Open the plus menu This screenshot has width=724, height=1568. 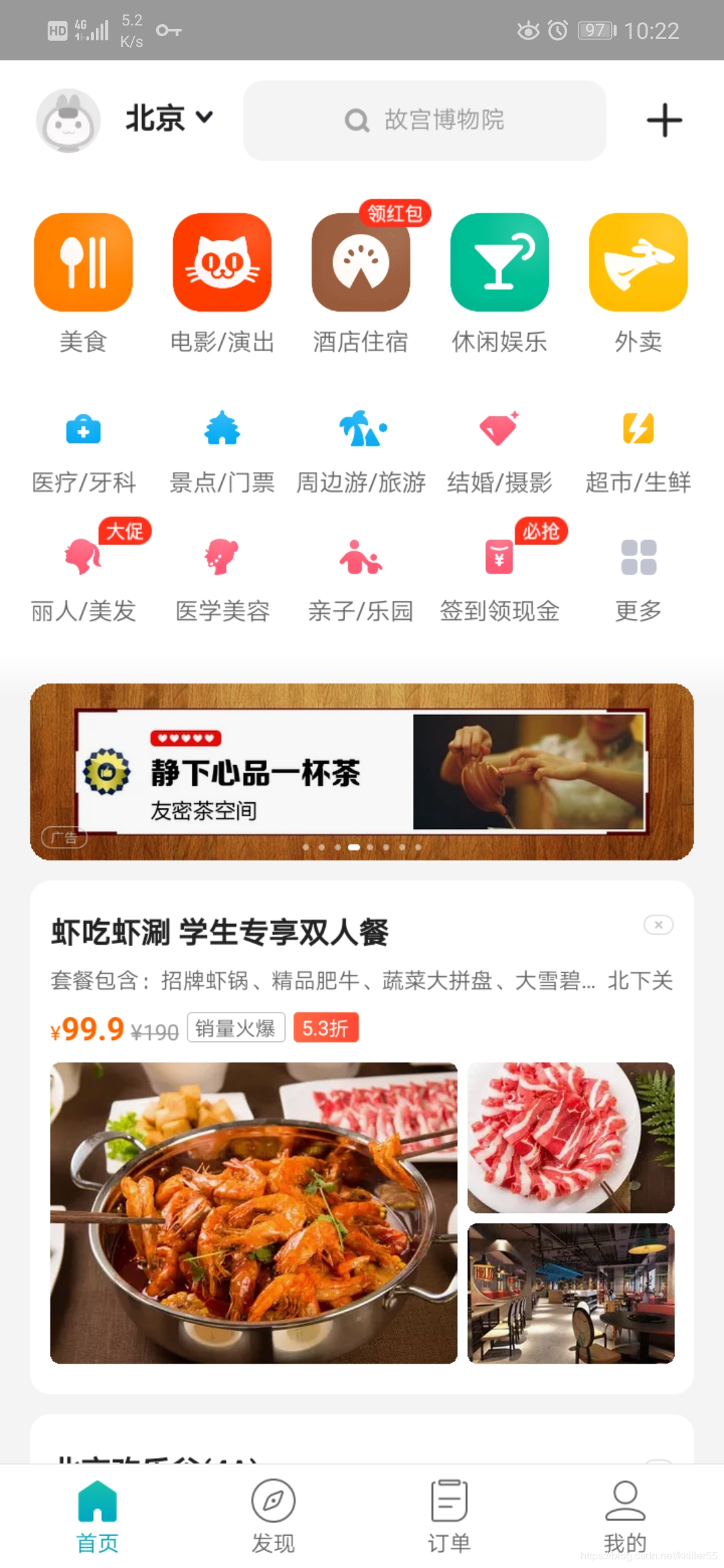664,120
